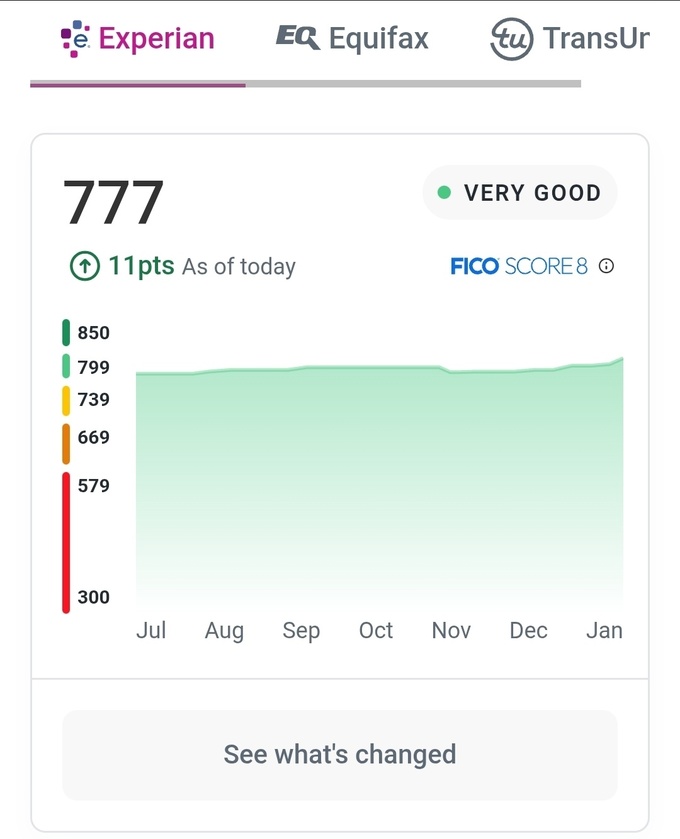680x839 pixels.
Task: Switch to the TransUnion tab
Action: (x=570, y=39)
